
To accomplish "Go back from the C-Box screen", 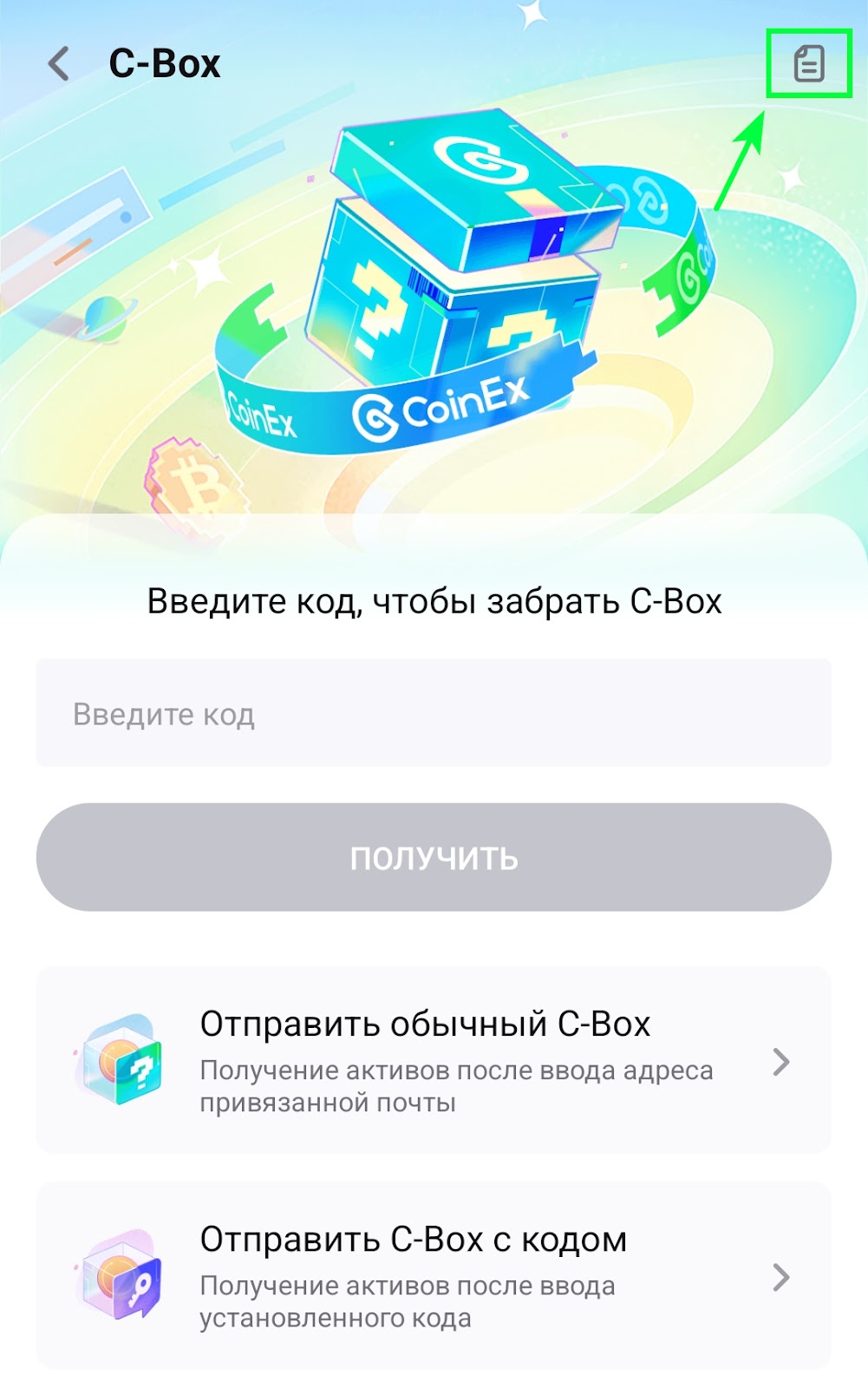I will (x=59, y=64).
